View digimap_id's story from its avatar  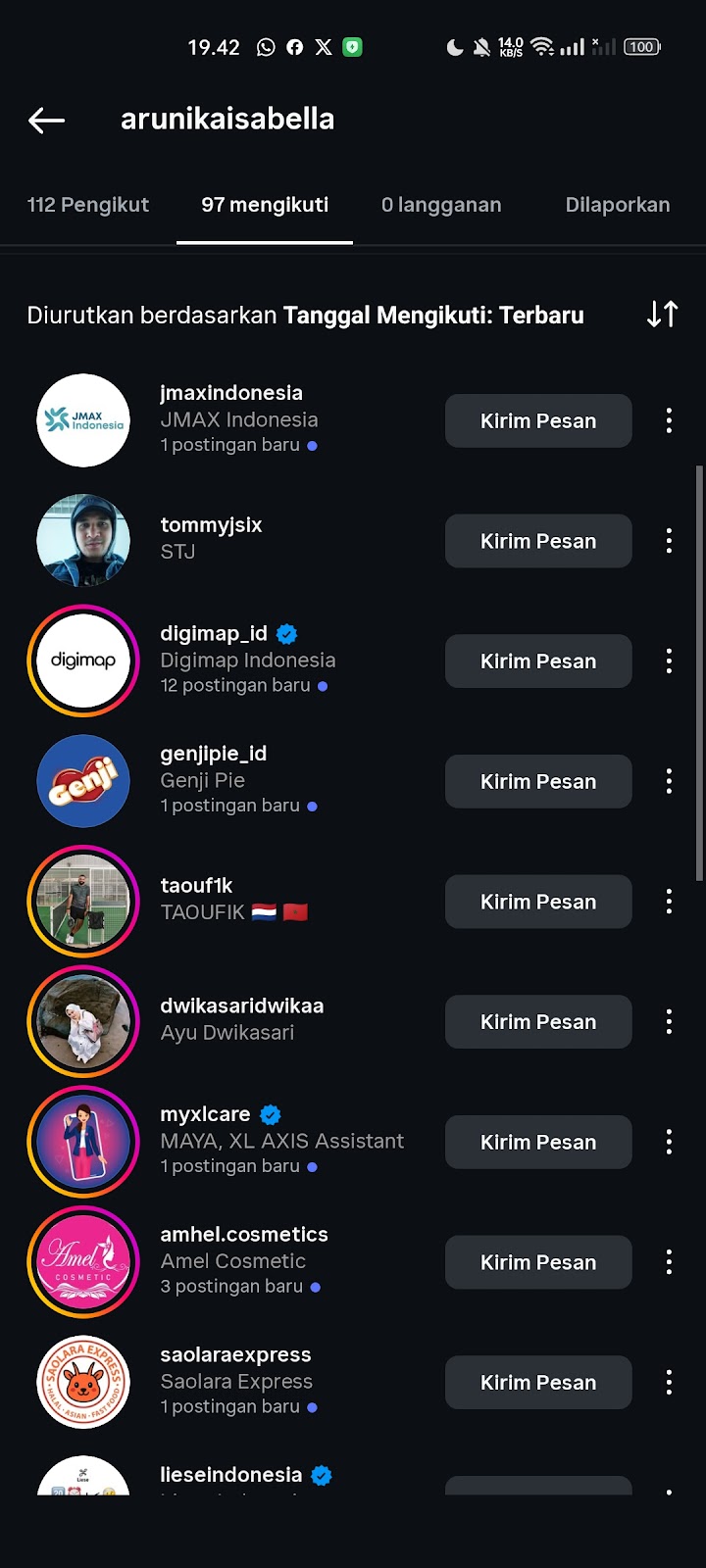tap(83, 661)
